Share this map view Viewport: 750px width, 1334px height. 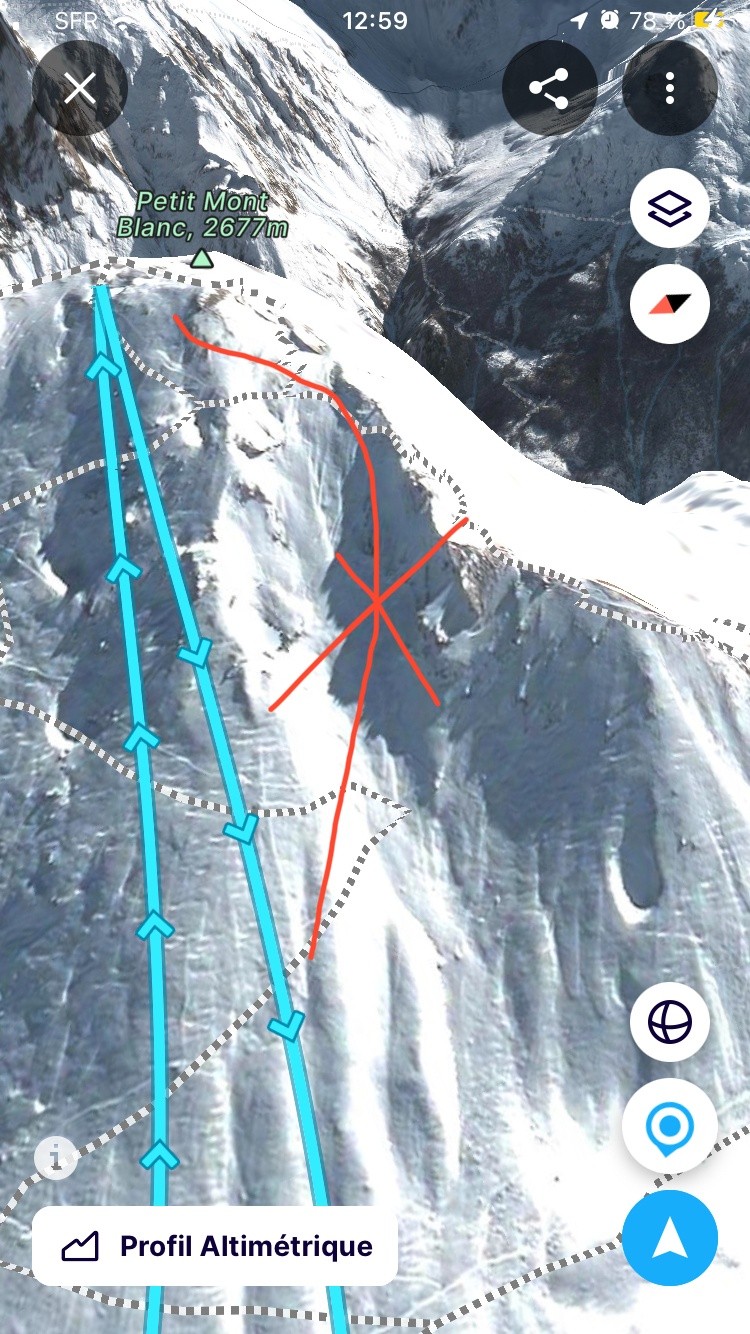549,90
